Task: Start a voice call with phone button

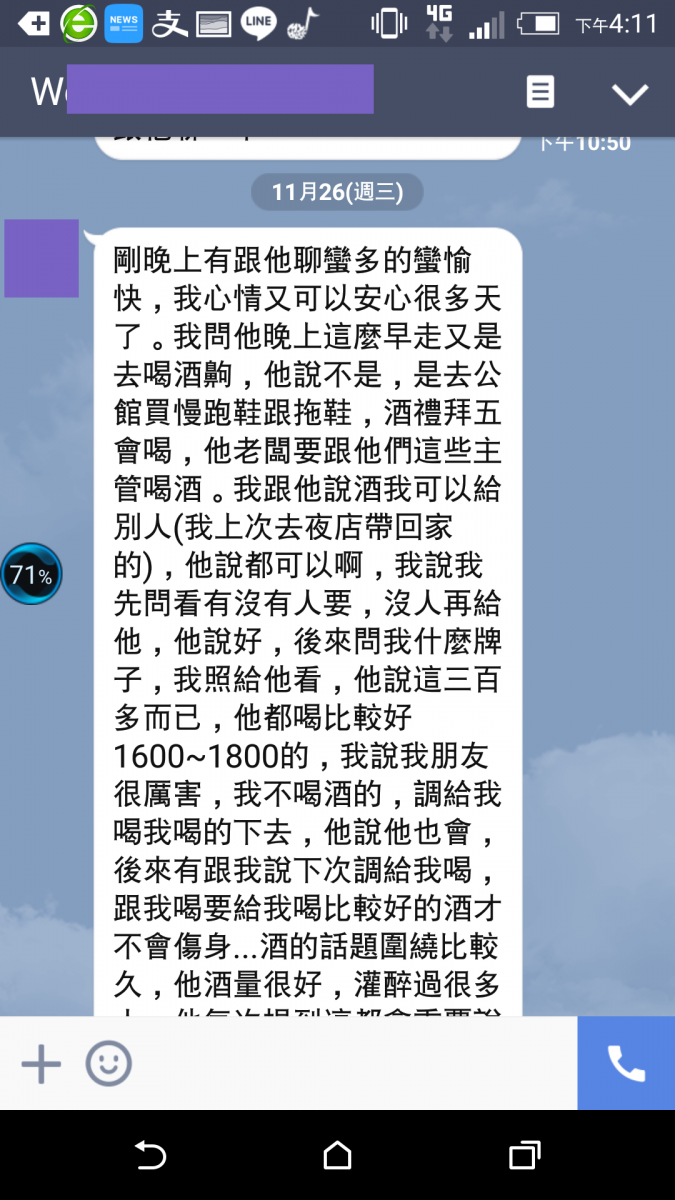Action: (626, 1064)
